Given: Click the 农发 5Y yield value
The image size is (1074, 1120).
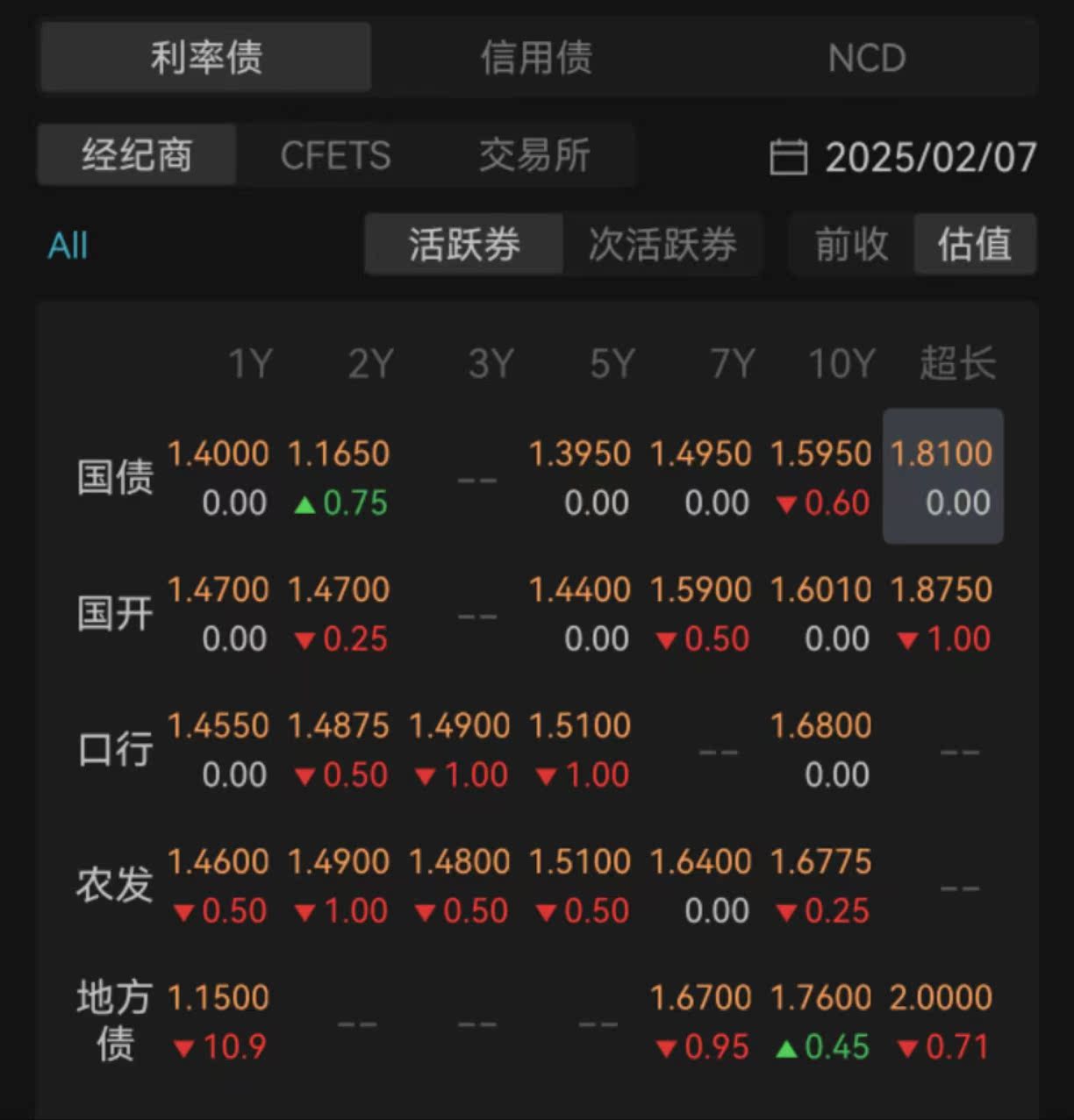Looking at the screenshot, I should (x=581, y=861).
